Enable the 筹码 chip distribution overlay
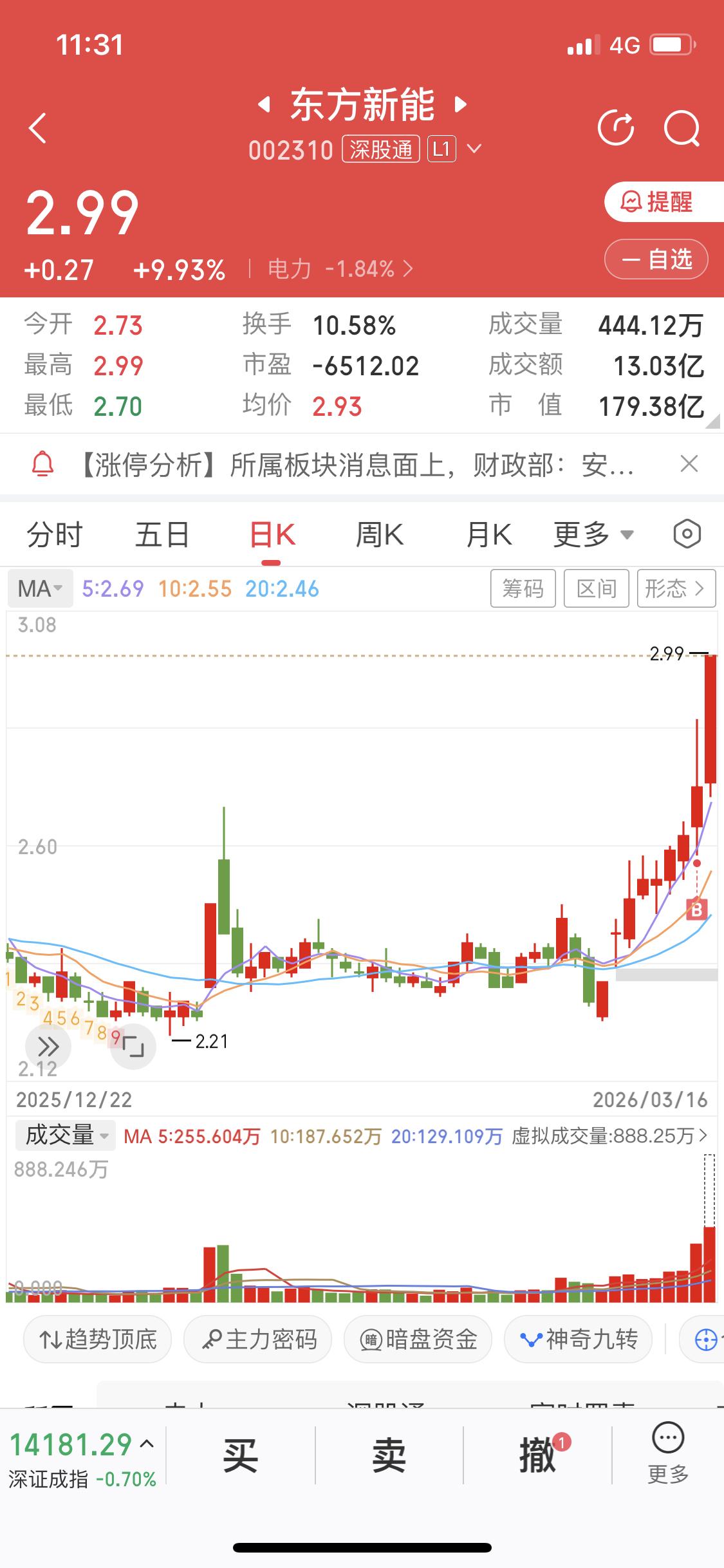 523,588
